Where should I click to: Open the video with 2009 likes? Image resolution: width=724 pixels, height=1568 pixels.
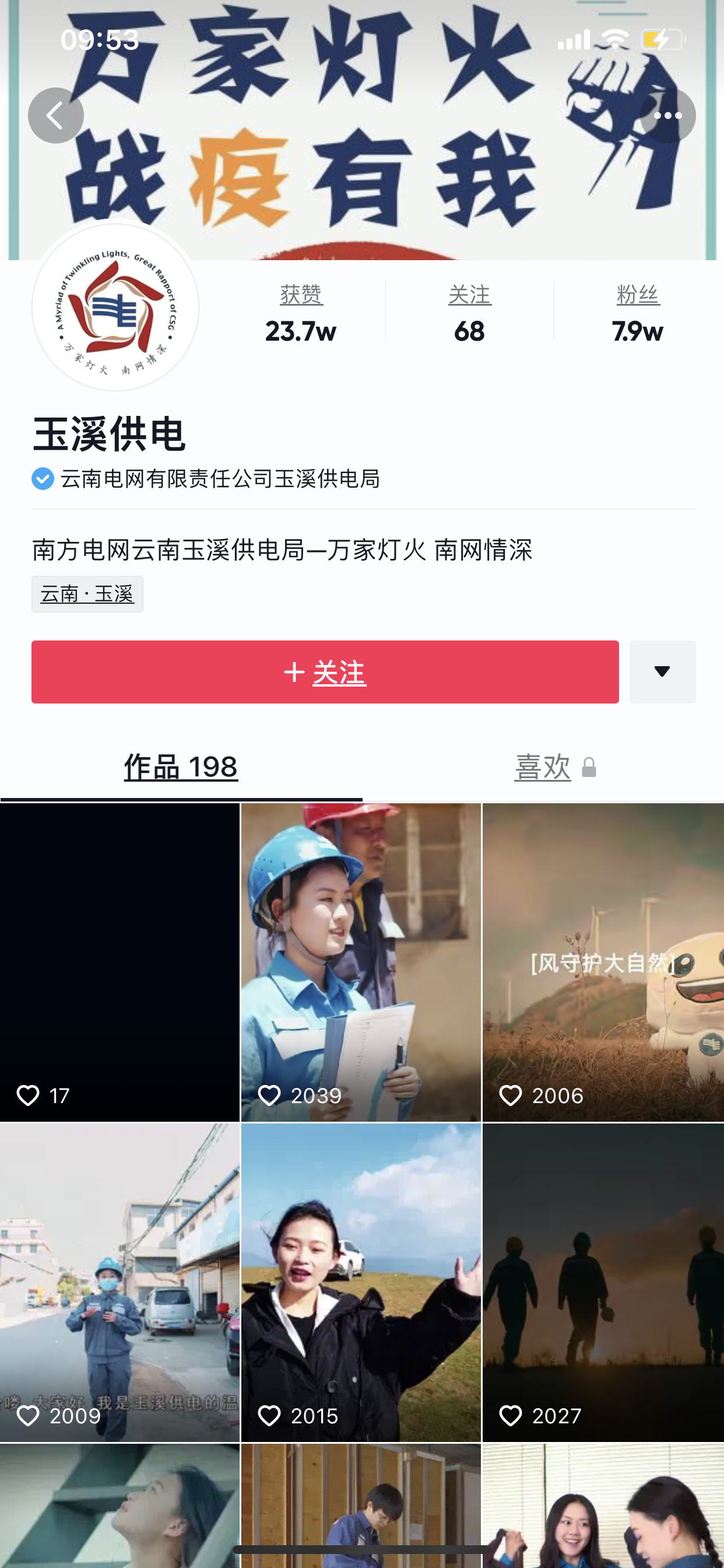click(120, 1282)
